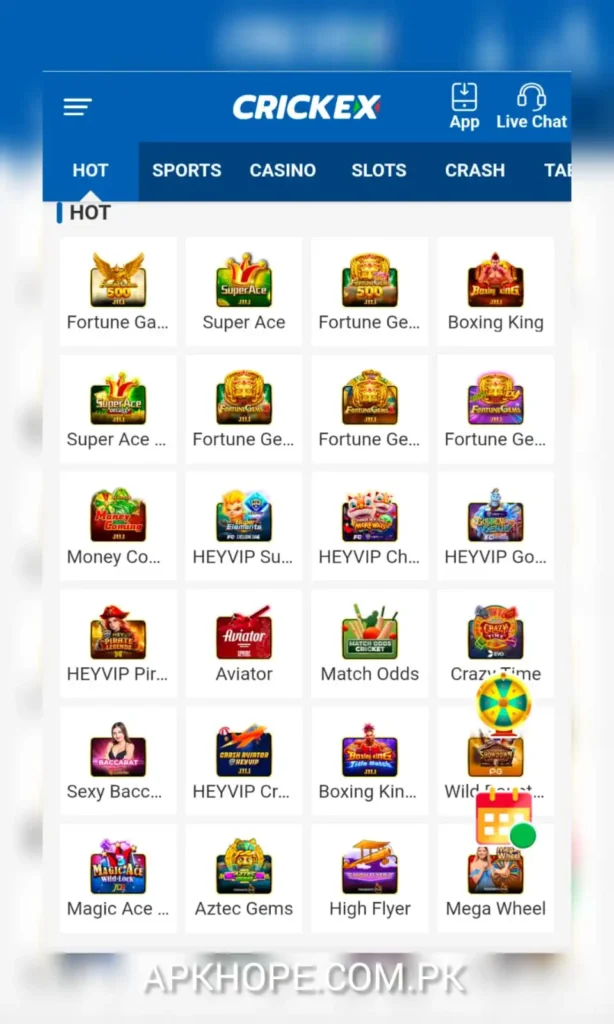Launch the Boxing King game

click(x=495, y=291)
